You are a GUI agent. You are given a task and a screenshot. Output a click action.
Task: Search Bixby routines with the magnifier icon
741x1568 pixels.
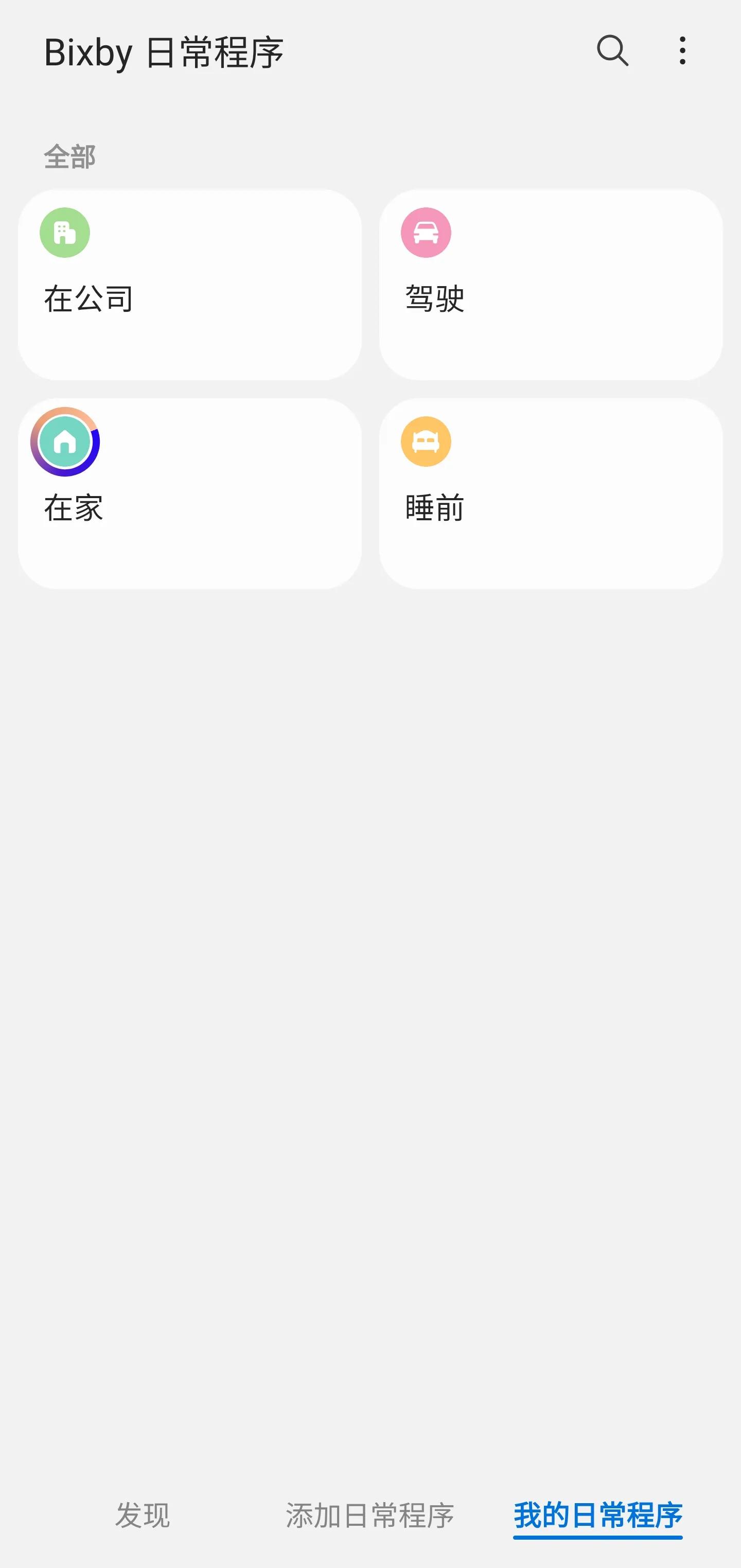coord(612,50)
